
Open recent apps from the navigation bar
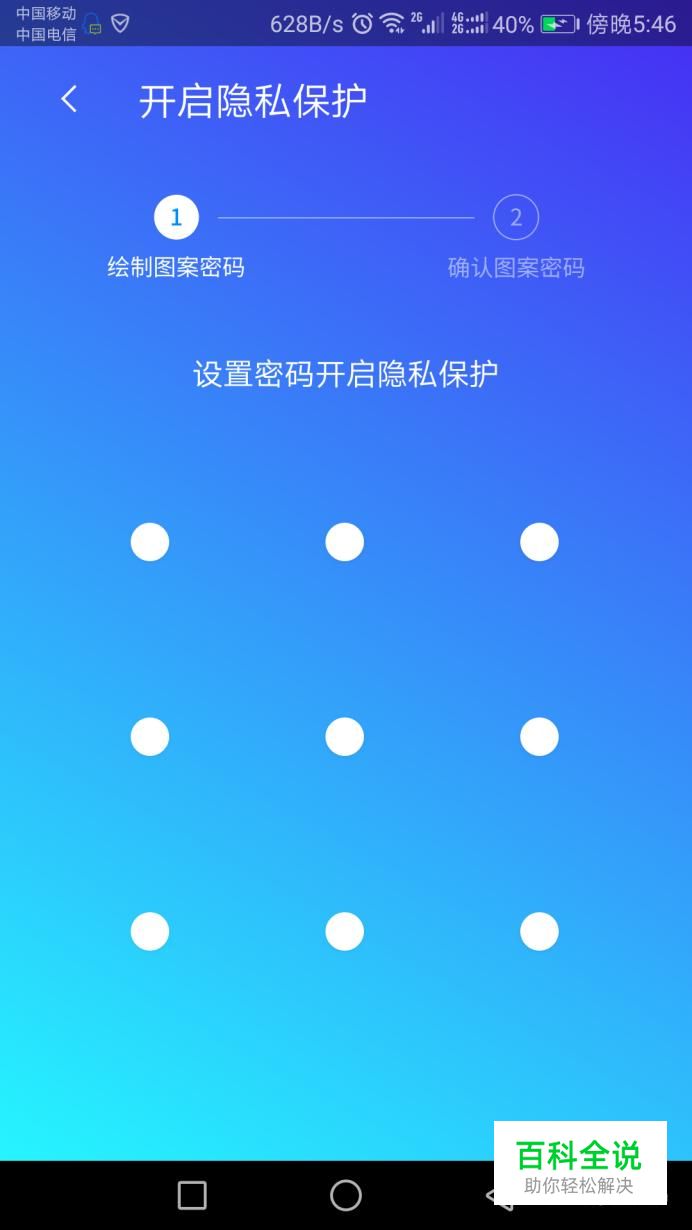192,1195
